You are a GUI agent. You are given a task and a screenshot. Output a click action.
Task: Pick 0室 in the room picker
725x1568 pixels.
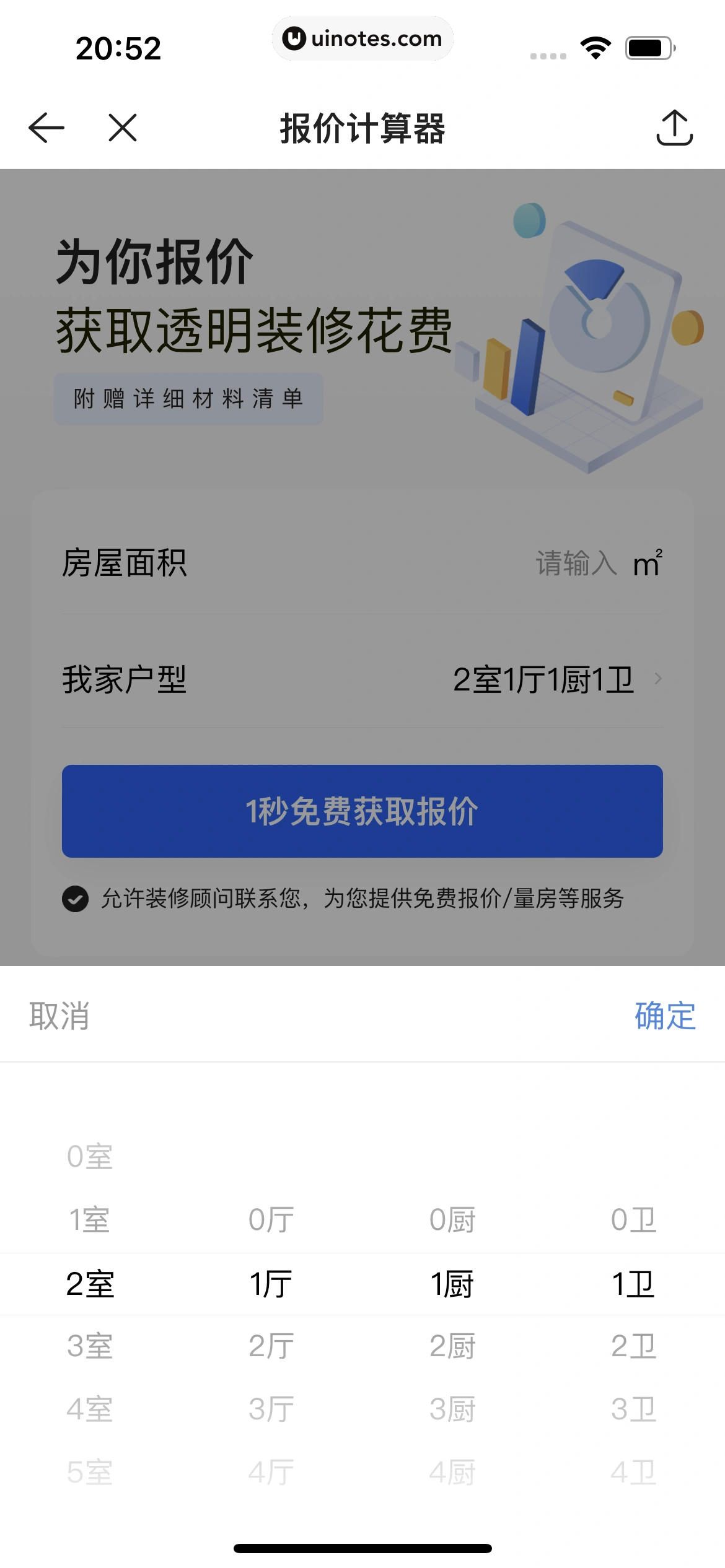pyautogui.click(x=90, y=1157)
